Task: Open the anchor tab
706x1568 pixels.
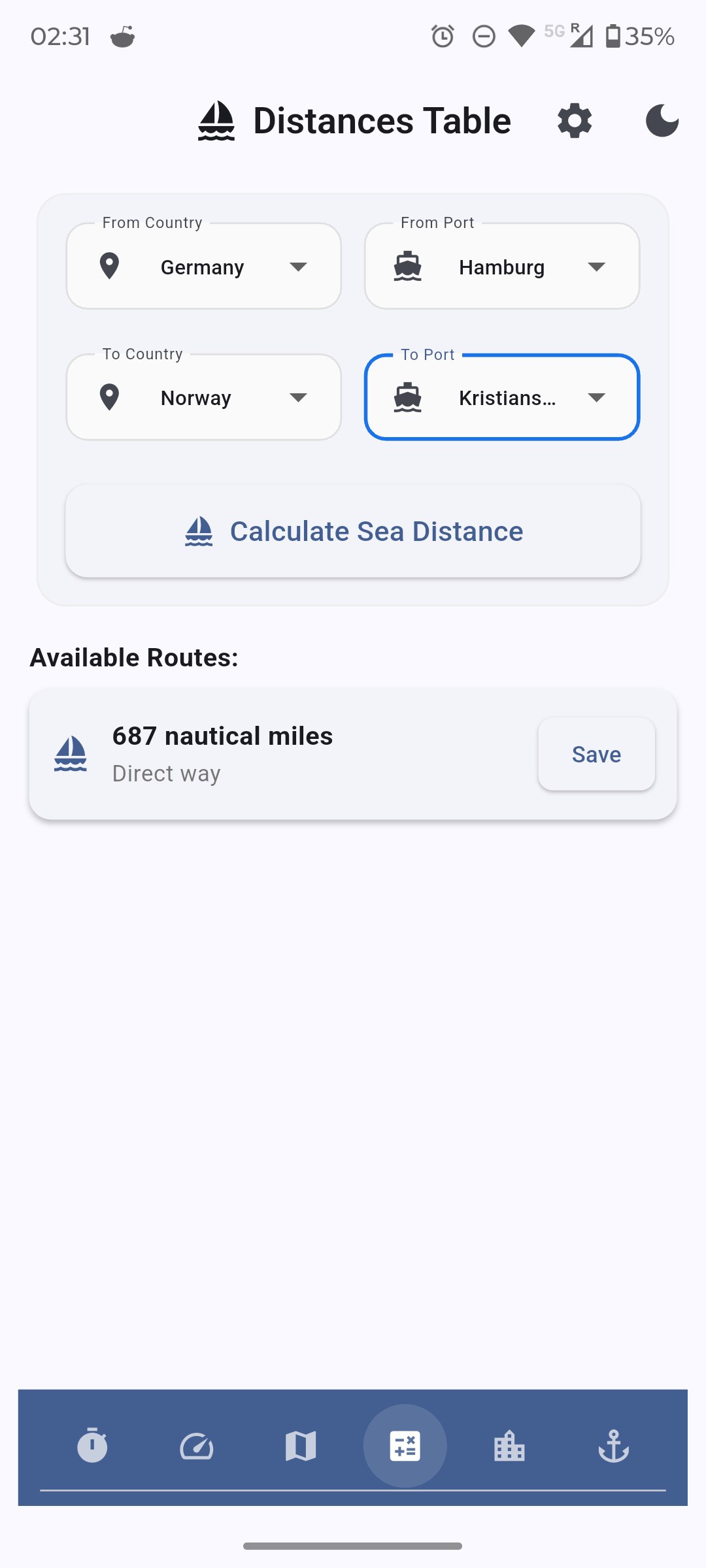Action: point(614,1445)
